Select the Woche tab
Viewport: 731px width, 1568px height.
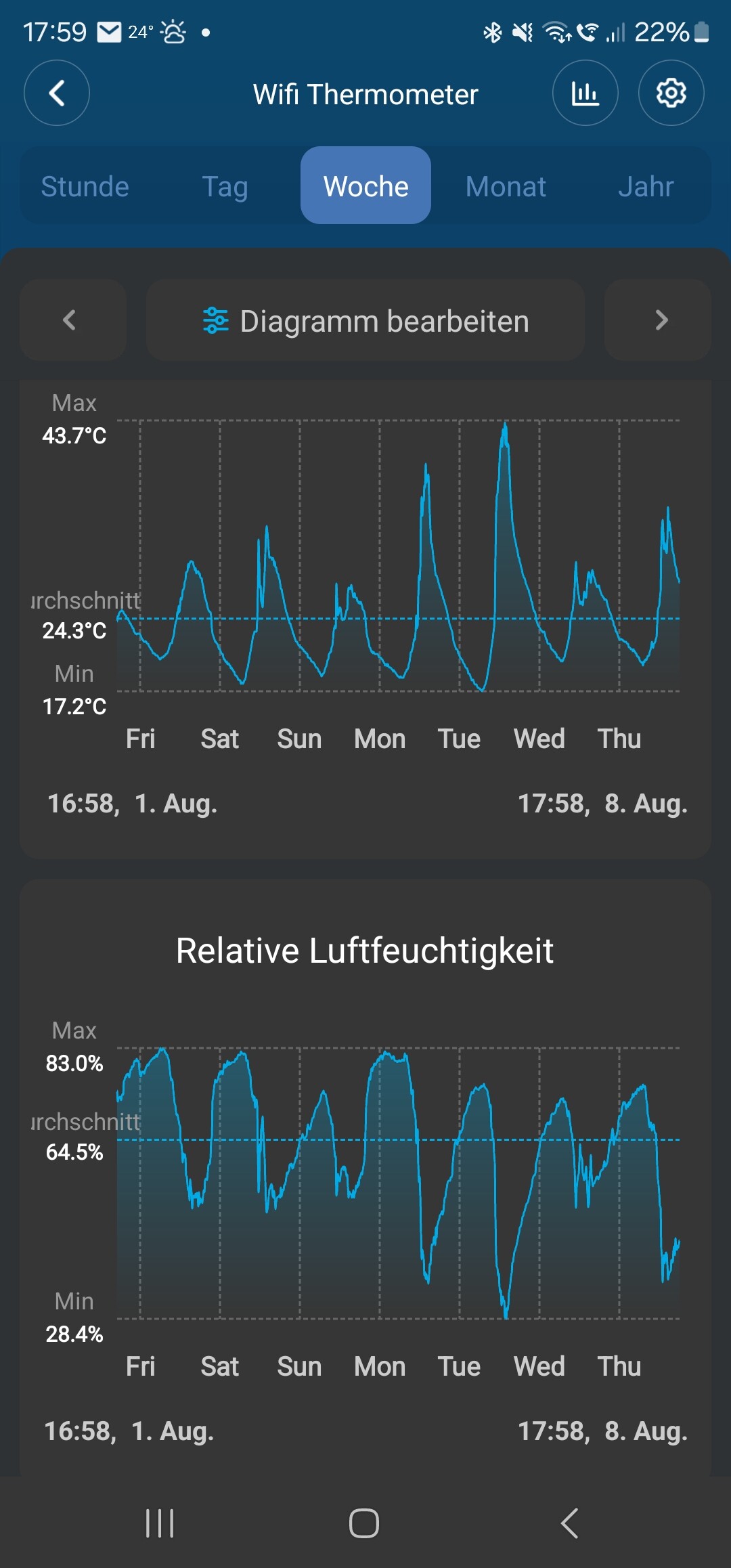[x=365, y=186]
